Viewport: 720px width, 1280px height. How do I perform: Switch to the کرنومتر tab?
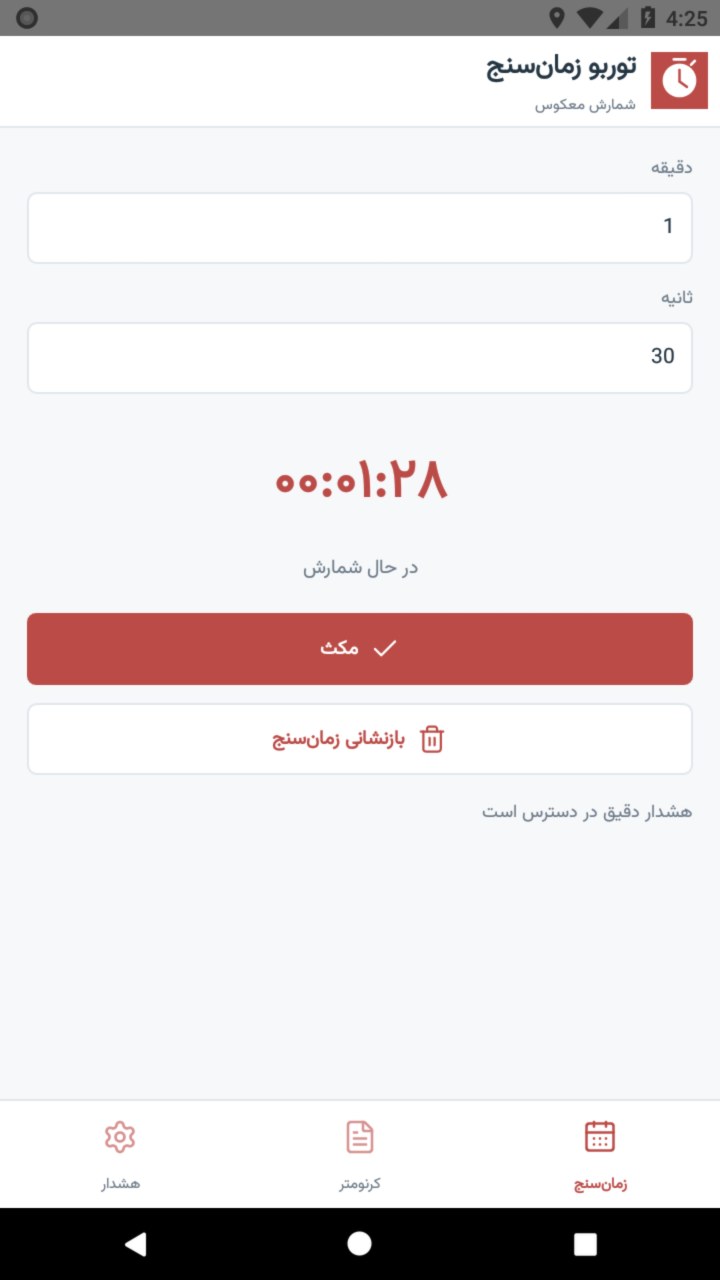click(360, 1156)
